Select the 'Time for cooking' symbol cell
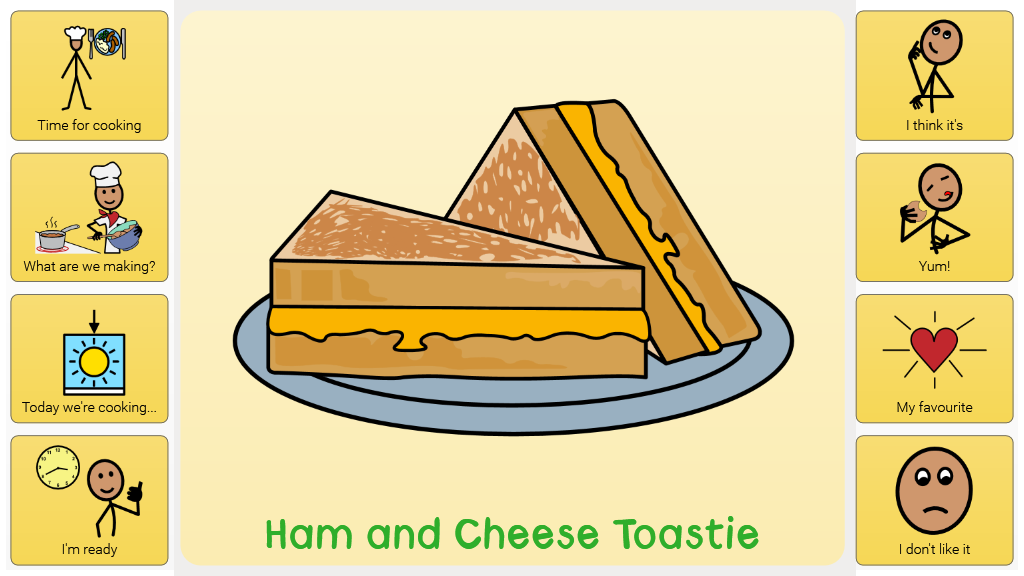The height and width of the screenshot is (576, 1024). coord(89,76)
